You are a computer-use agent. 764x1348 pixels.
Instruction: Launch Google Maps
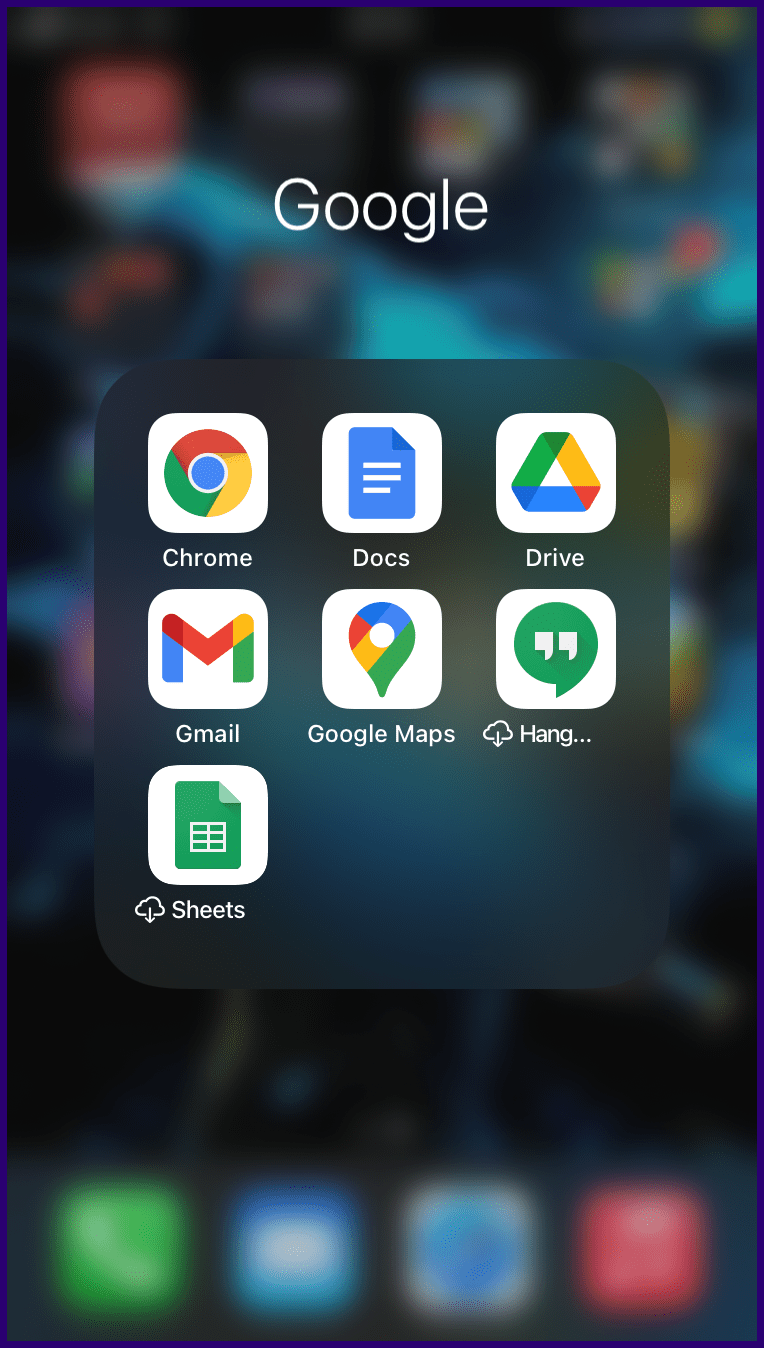(382, 649)
